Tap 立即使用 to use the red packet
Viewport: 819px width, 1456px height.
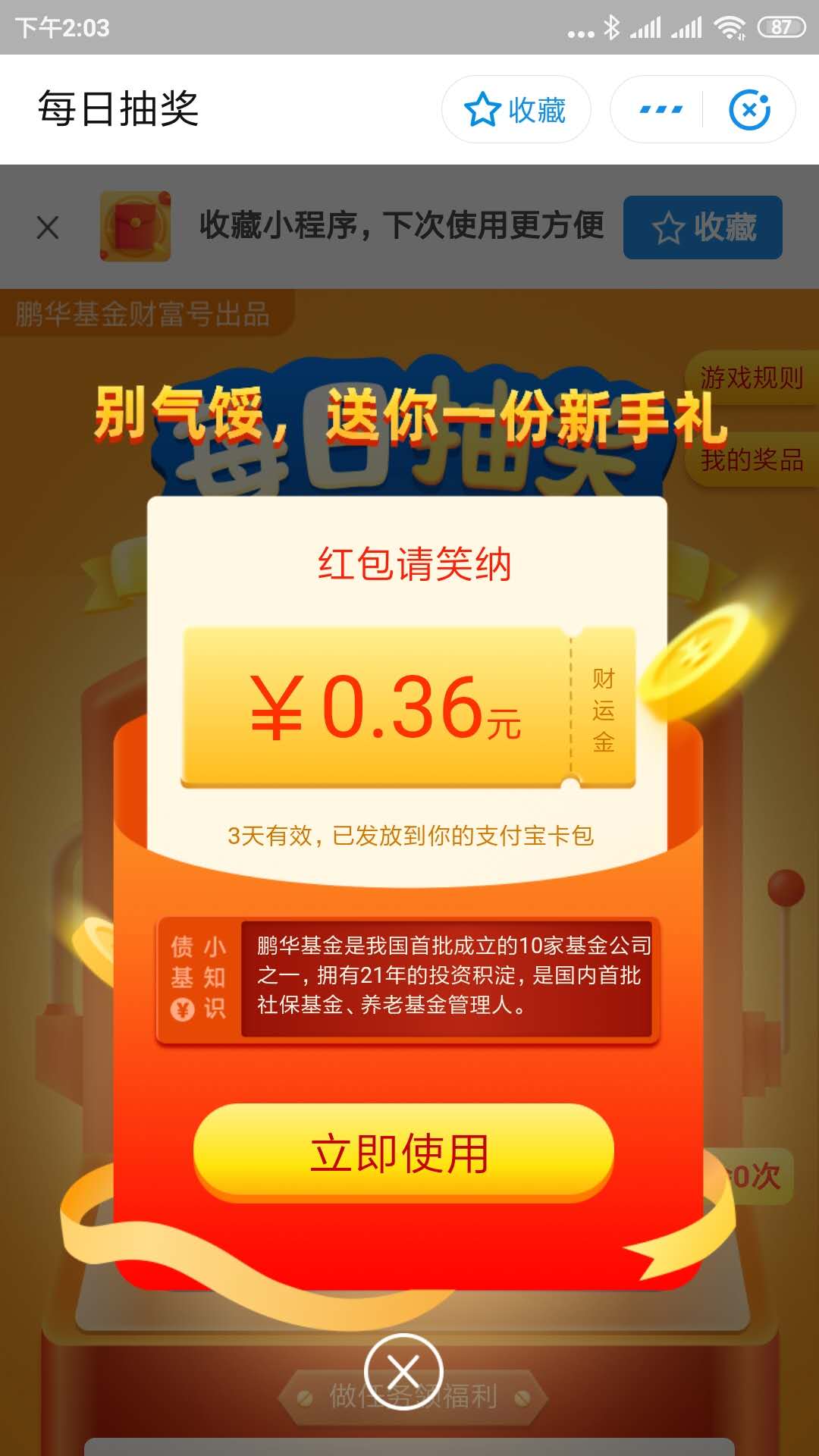coord(403,1153)
